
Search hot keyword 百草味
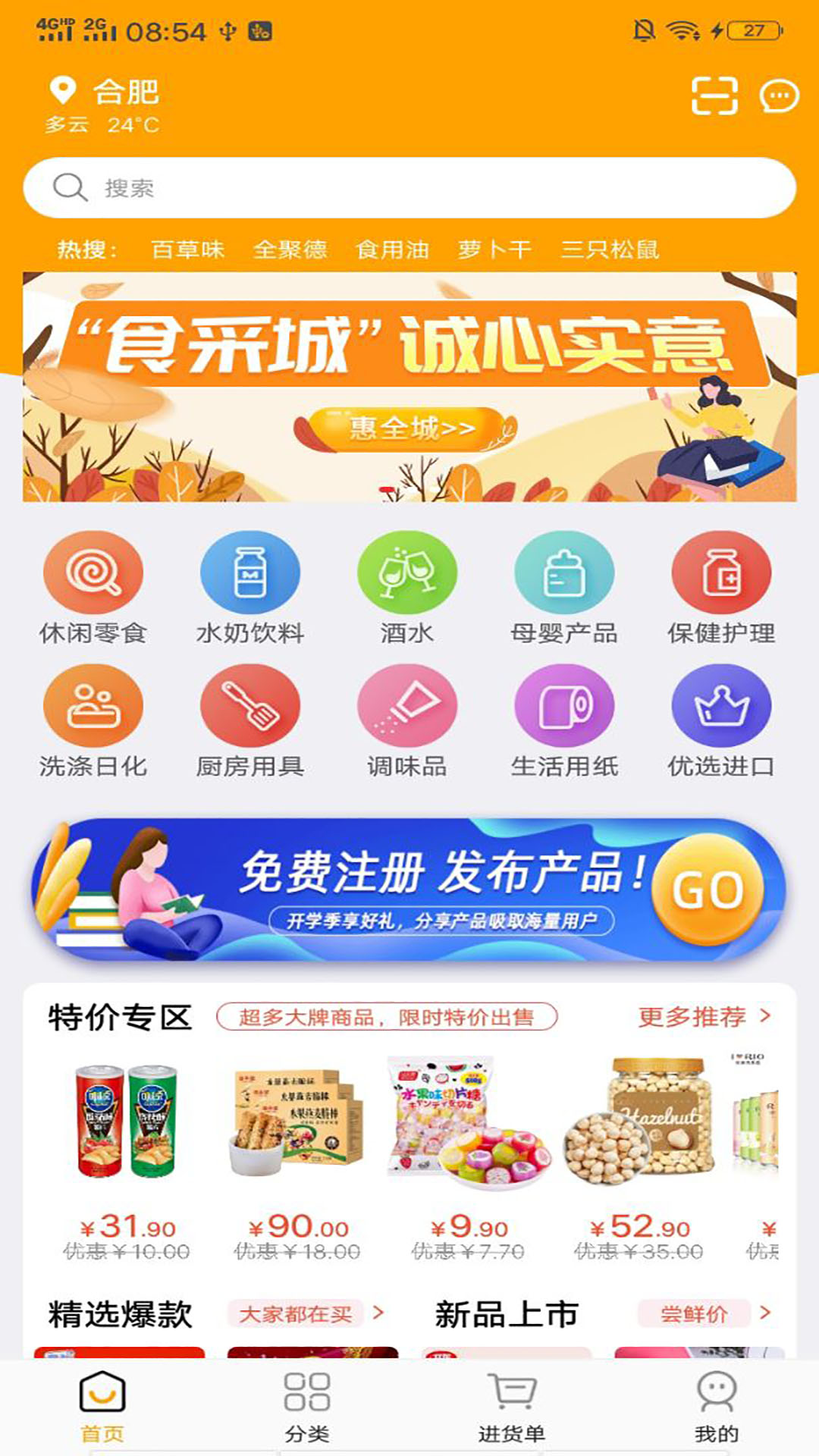click(187, 249)
